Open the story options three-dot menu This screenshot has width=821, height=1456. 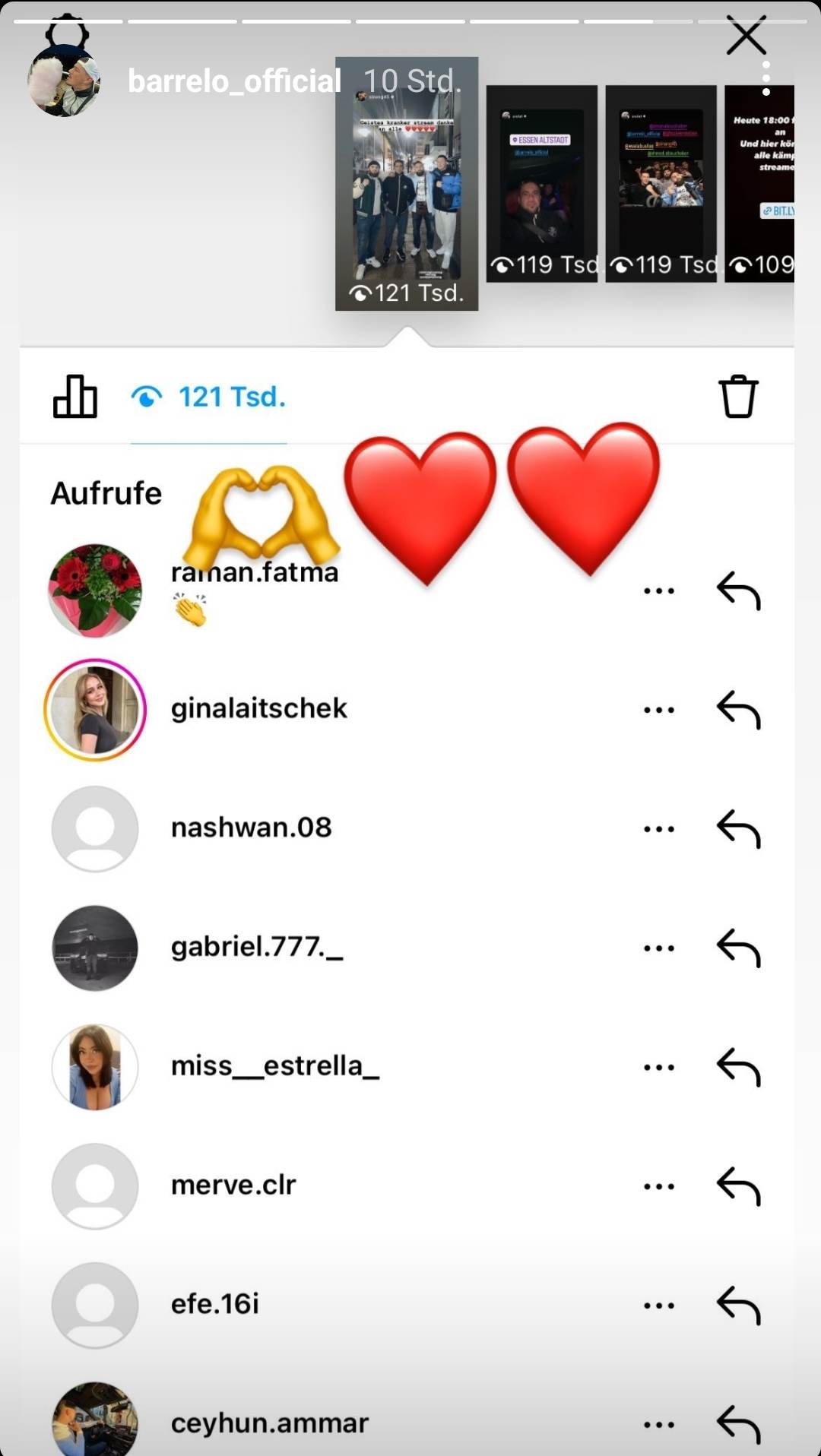click(766, 79)
